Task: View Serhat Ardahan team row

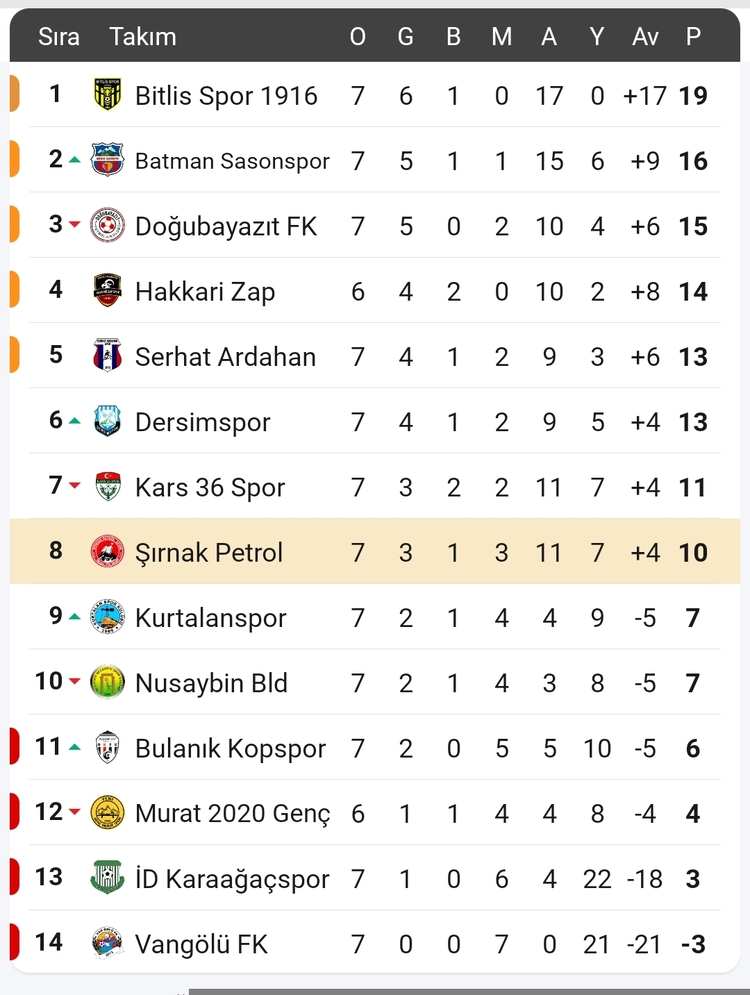Action: [225, 357]
